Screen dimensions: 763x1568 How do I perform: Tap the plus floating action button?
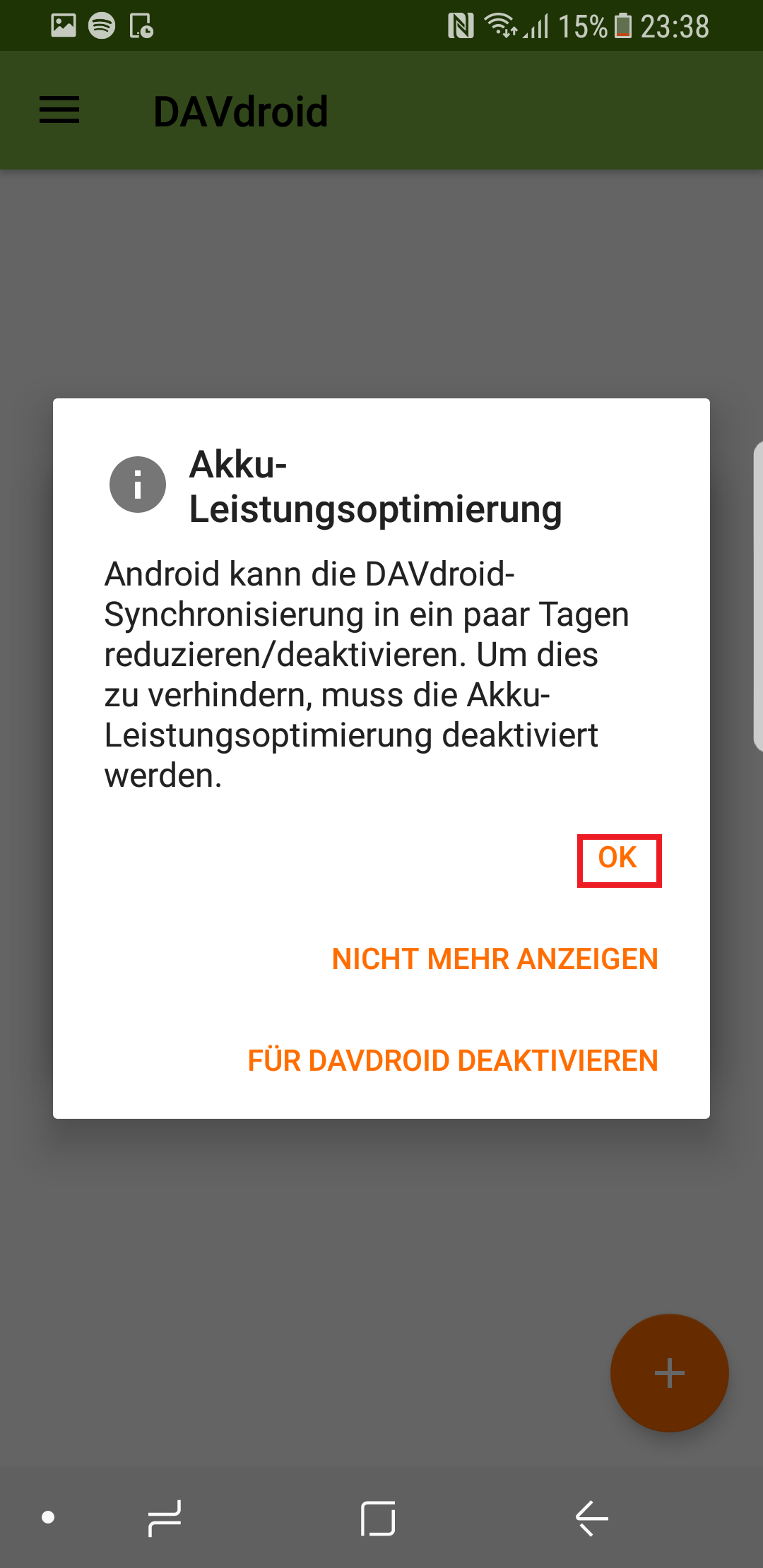(669, 1373)
